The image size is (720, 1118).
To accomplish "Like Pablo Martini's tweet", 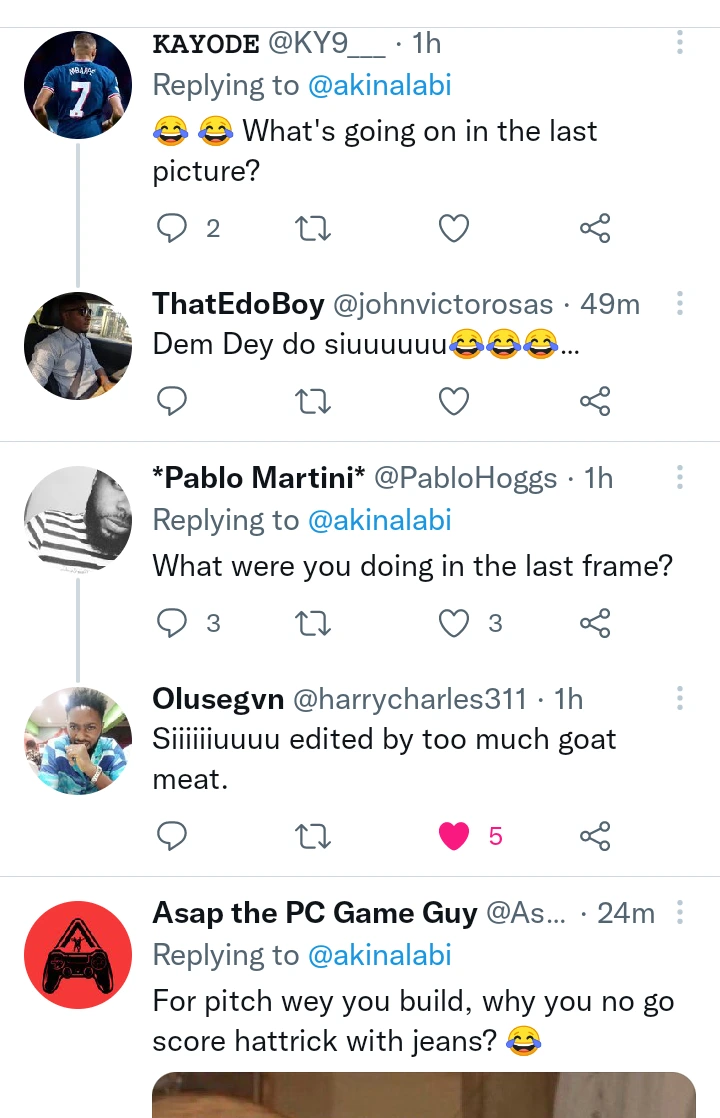I will click(454, 623).
